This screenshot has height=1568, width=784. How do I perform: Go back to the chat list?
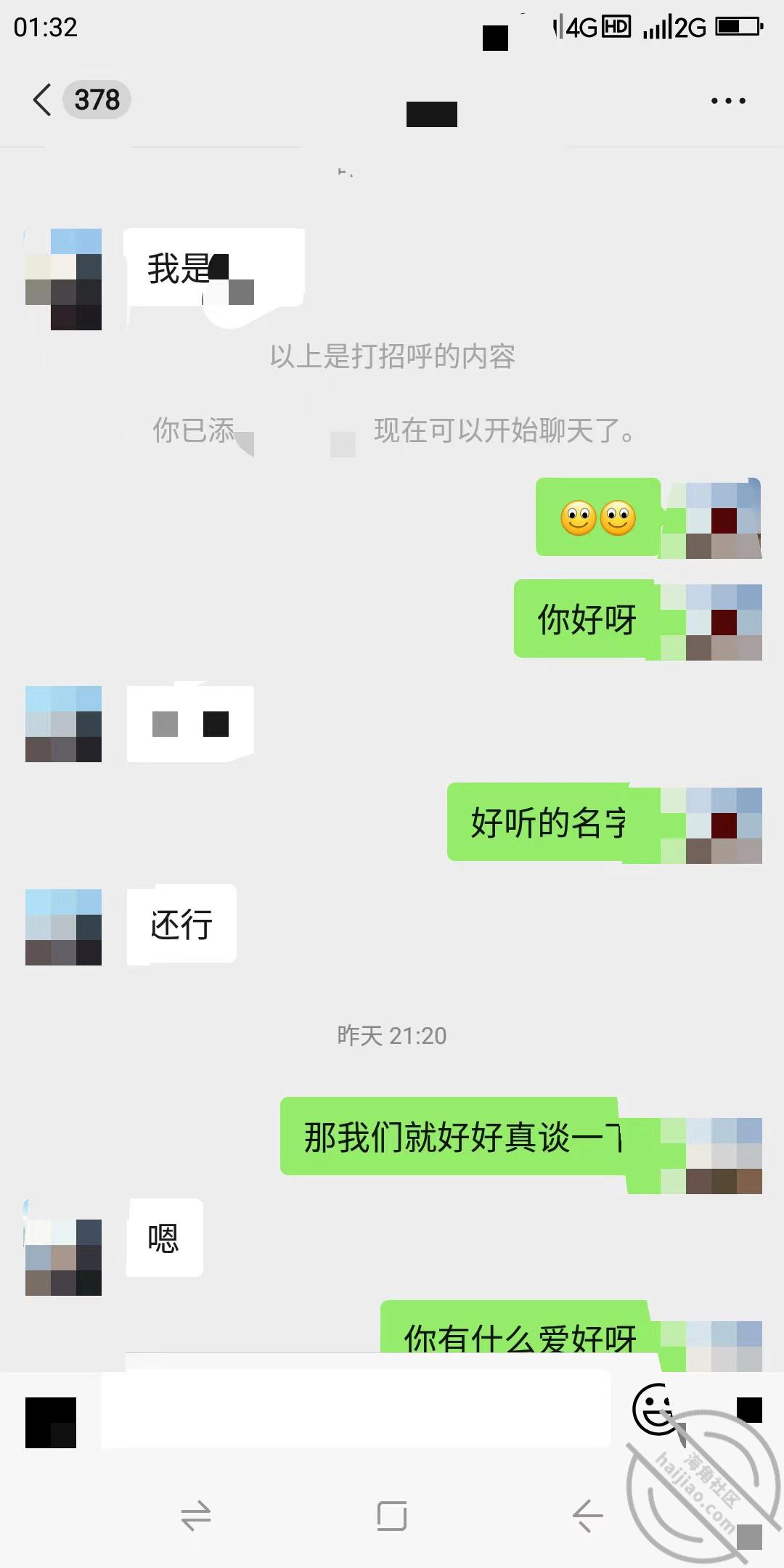42,99
